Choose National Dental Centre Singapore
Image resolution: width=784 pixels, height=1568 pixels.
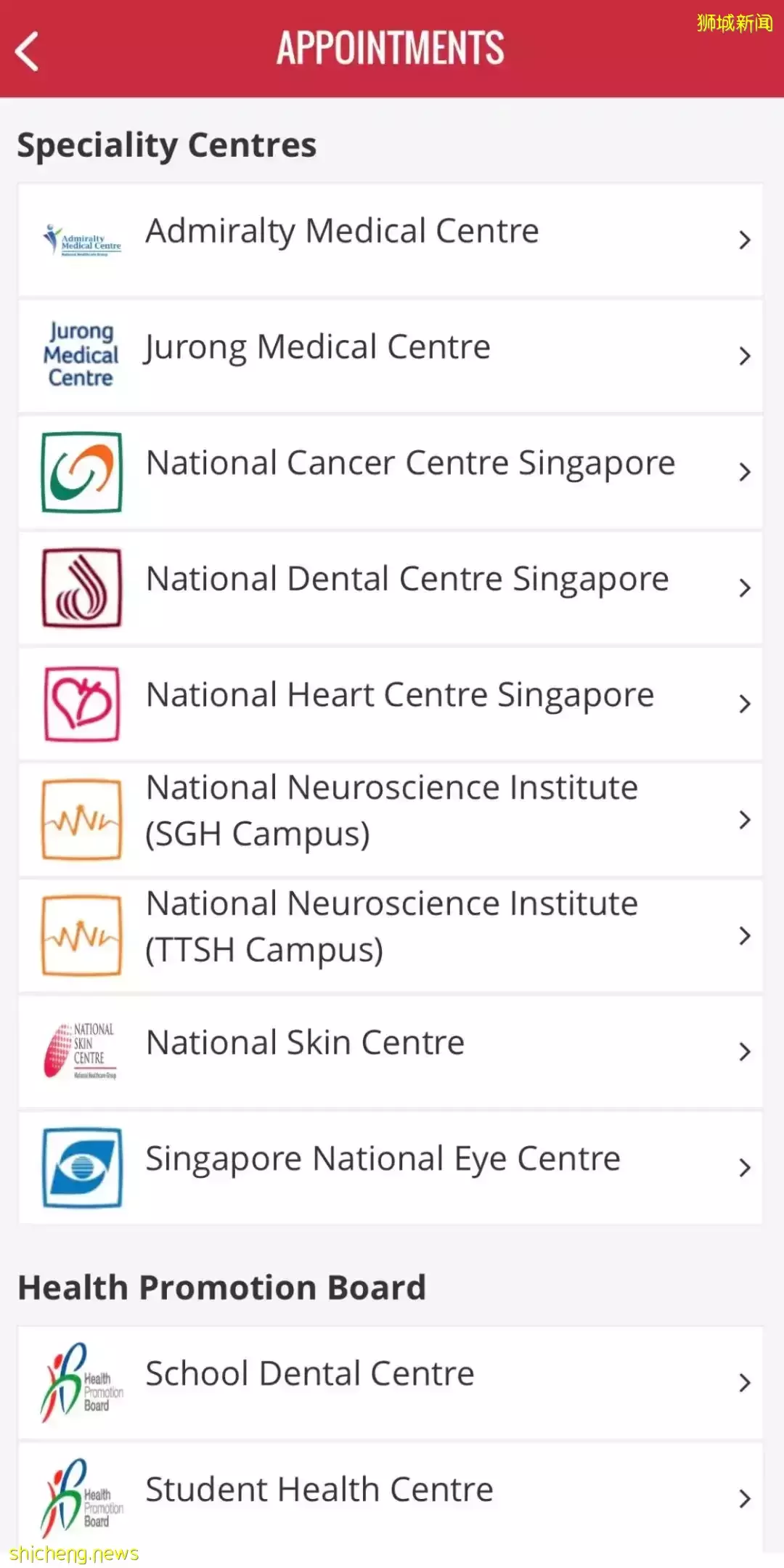[391, 588]
